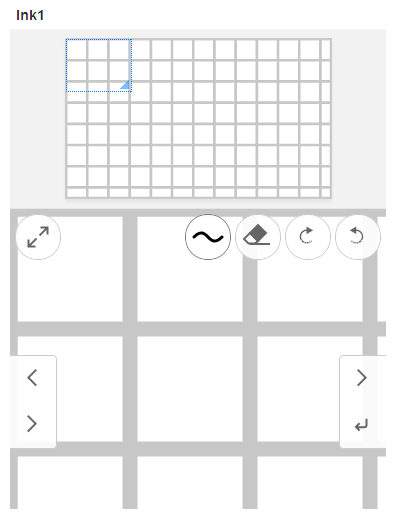Viewport: 399px width, 530px height.
Task: Undo the last ink stroke
Action: tap(357, 237)
